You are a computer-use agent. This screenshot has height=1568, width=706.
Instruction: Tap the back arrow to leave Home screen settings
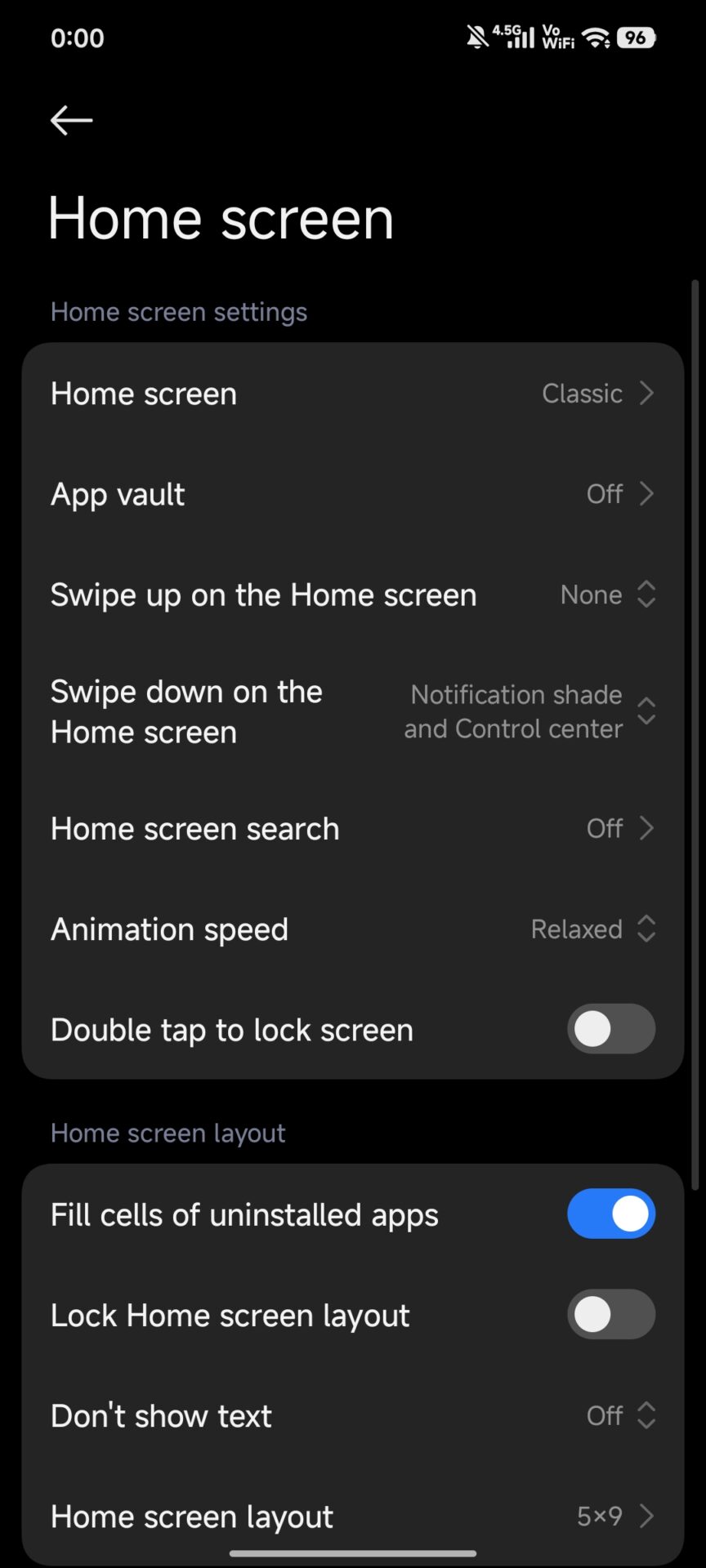(70, 120)
